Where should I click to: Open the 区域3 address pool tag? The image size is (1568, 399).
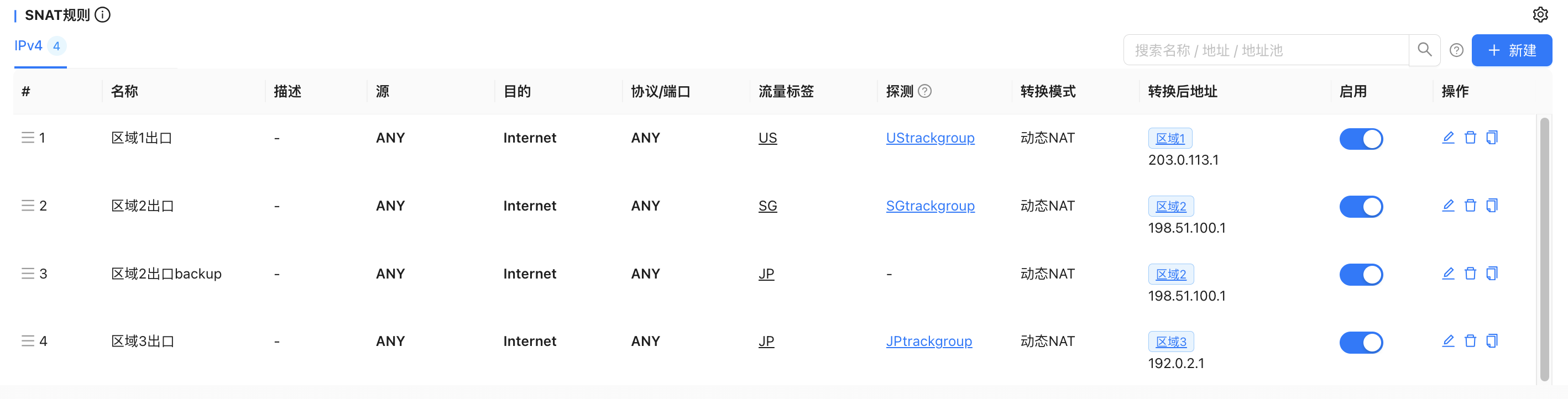[1170, 342]
